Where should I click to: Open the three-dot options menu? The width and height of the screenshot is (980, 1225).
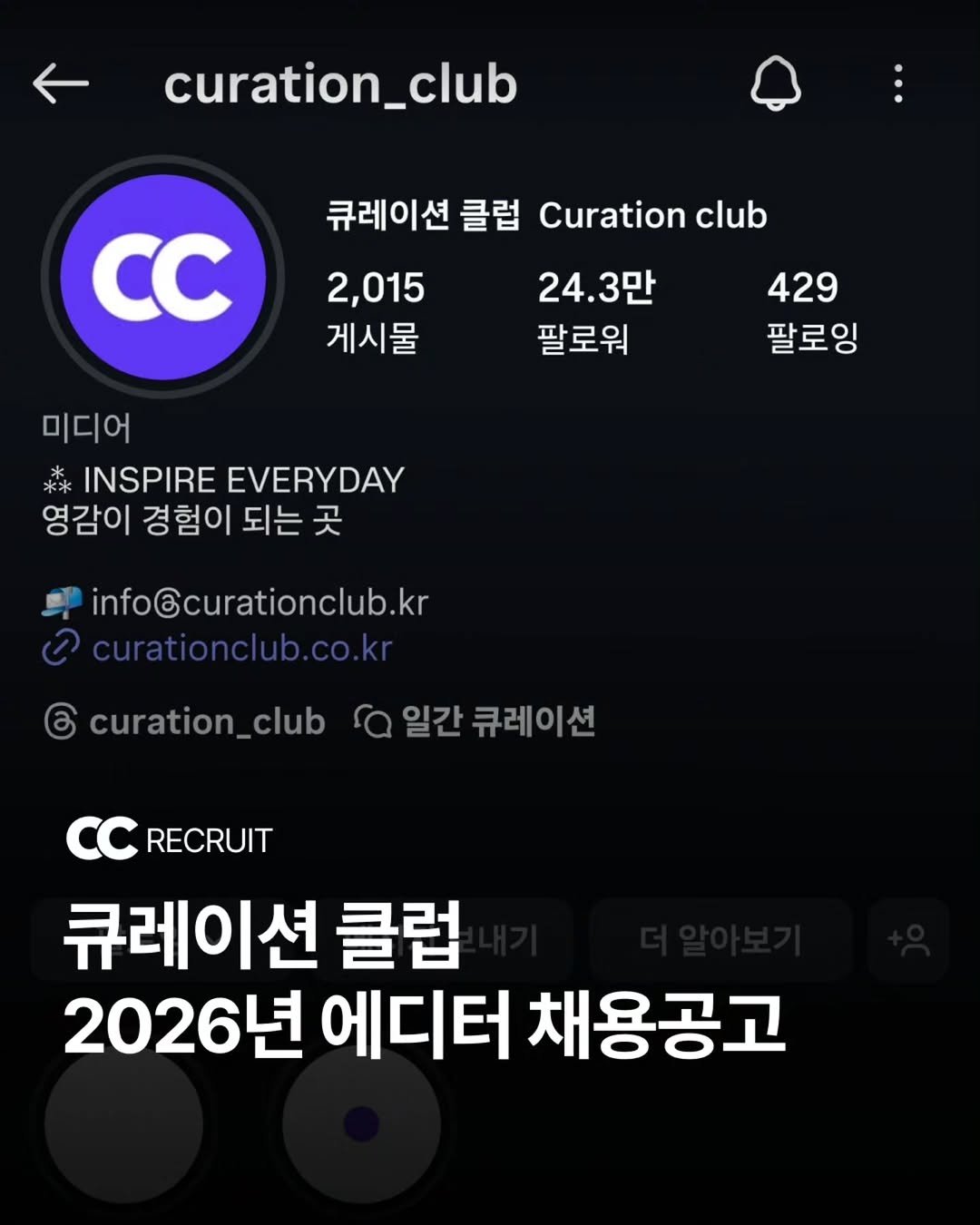point(897,83)
